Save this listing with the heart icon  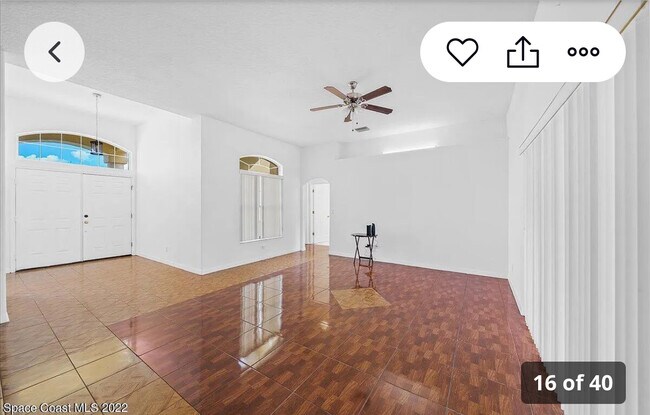click(462, 52)
